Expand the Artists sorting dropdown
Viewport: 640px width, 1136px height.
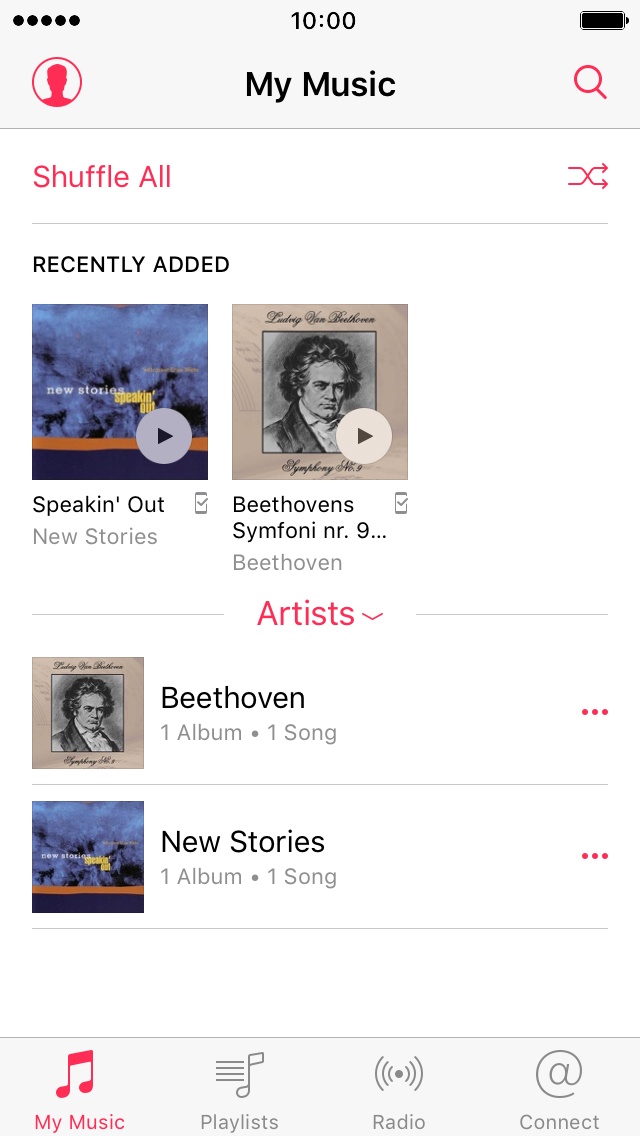coord(320,614)
